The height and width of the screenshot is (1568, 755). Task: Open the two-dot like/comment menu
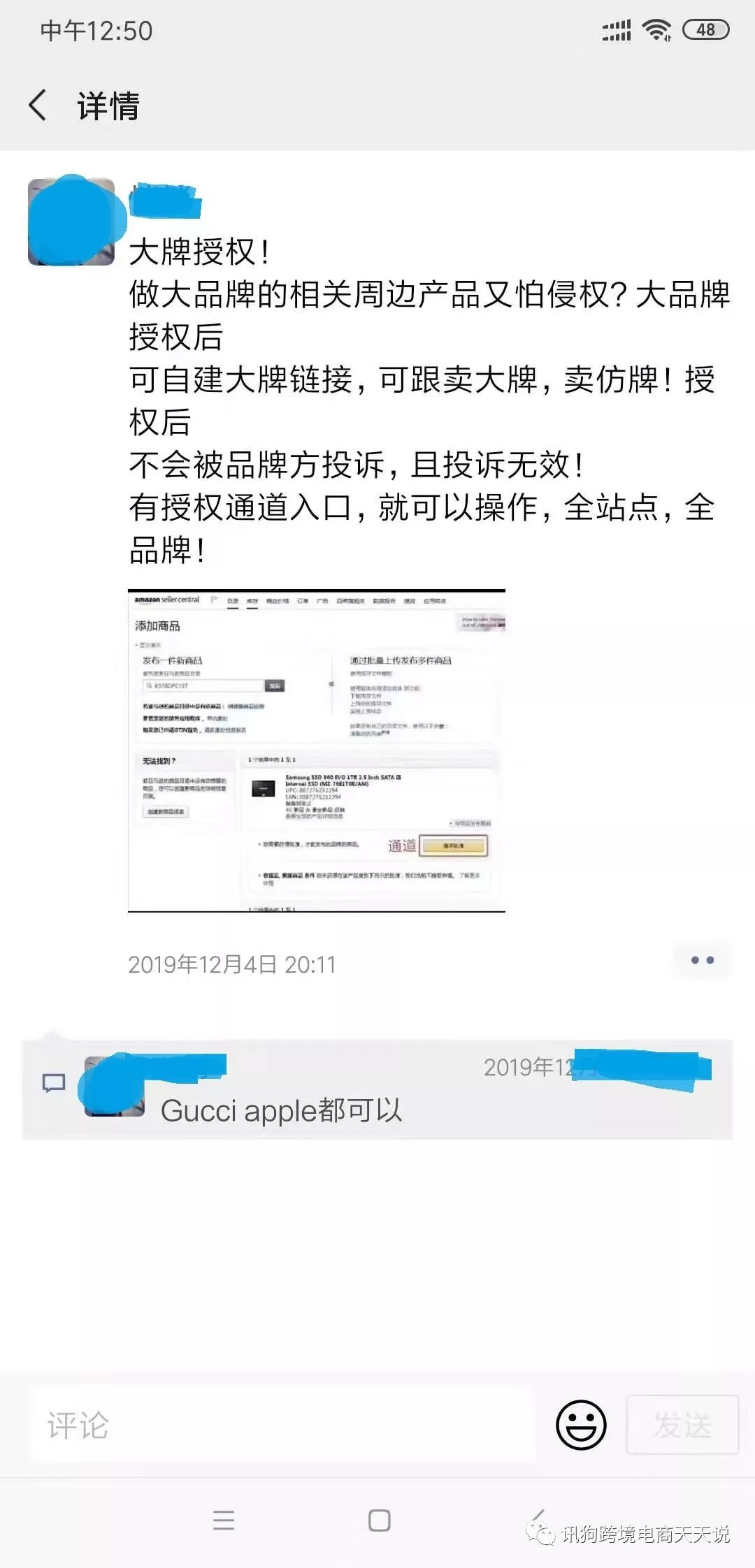tap(702, 960)
